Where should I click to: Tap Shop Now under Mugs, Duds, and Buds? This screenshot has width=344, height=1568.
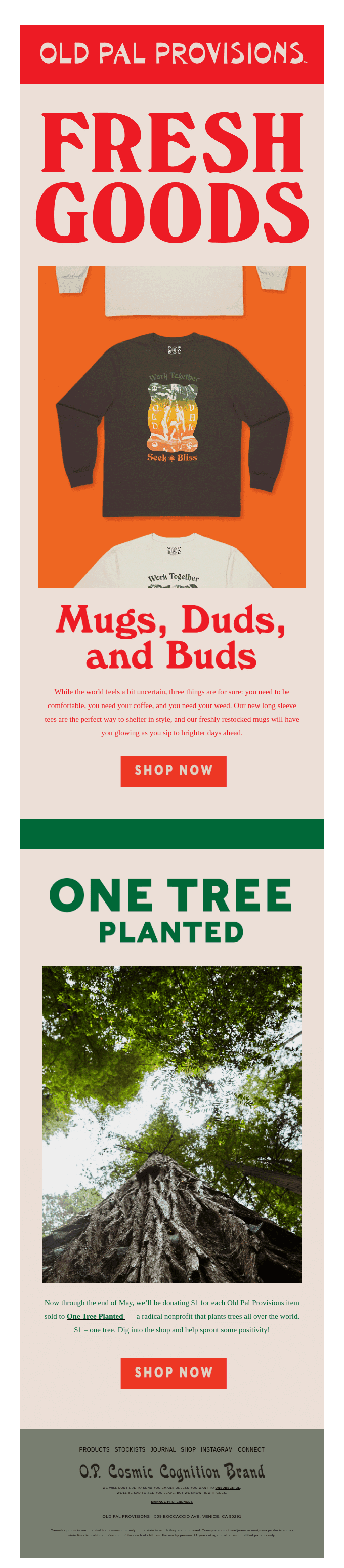click(x=173, y=771)
